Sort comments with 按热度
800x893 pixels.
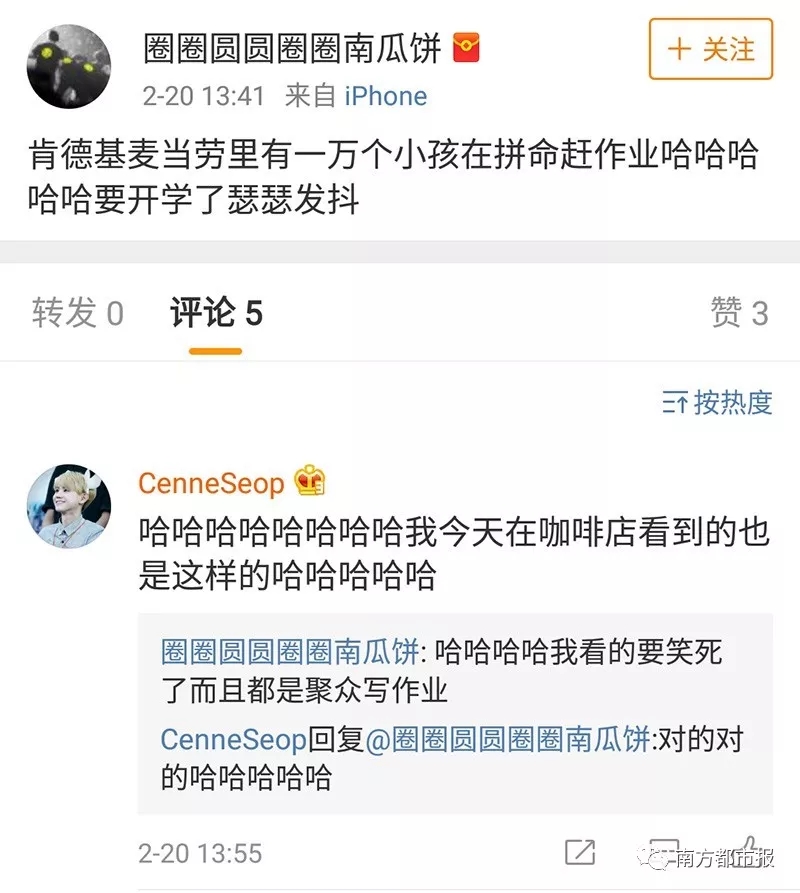click(x=718, y=403)
